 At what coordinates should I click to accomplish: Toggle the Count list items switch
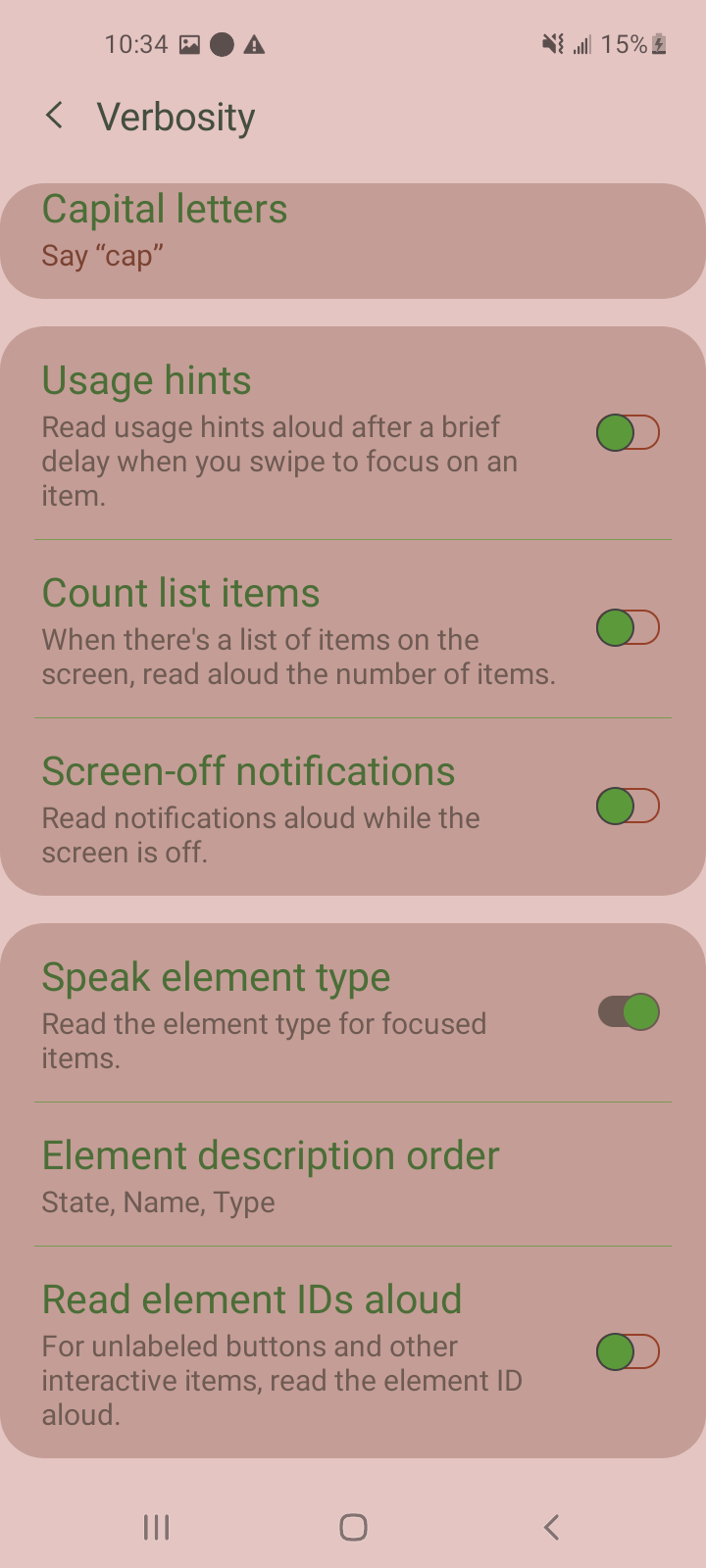click(628, 627)
